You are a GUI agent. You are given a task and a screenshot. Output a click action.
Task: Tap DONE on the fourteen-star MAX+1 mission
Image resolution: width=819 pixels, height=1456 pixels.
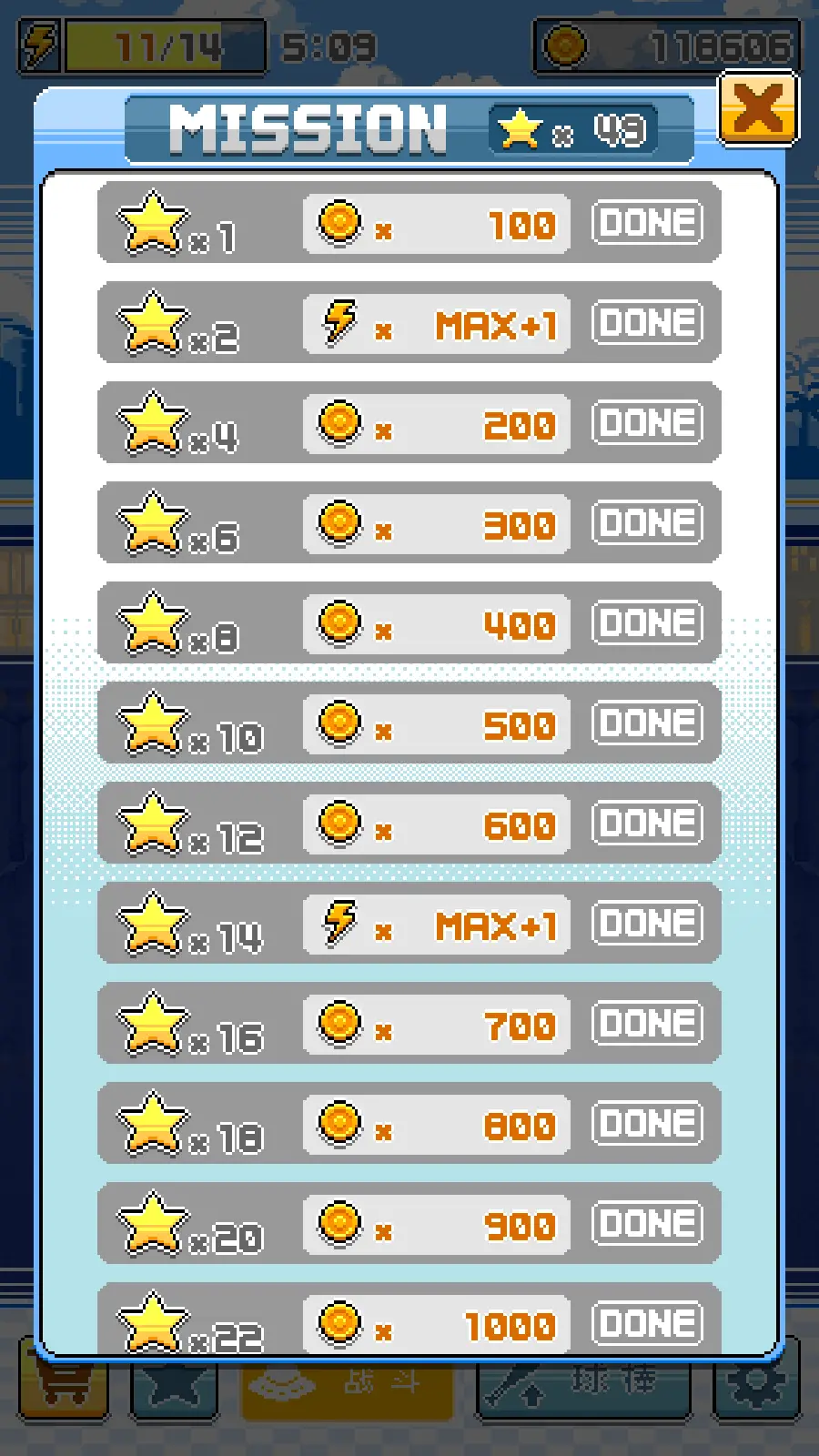coord(647,924)
